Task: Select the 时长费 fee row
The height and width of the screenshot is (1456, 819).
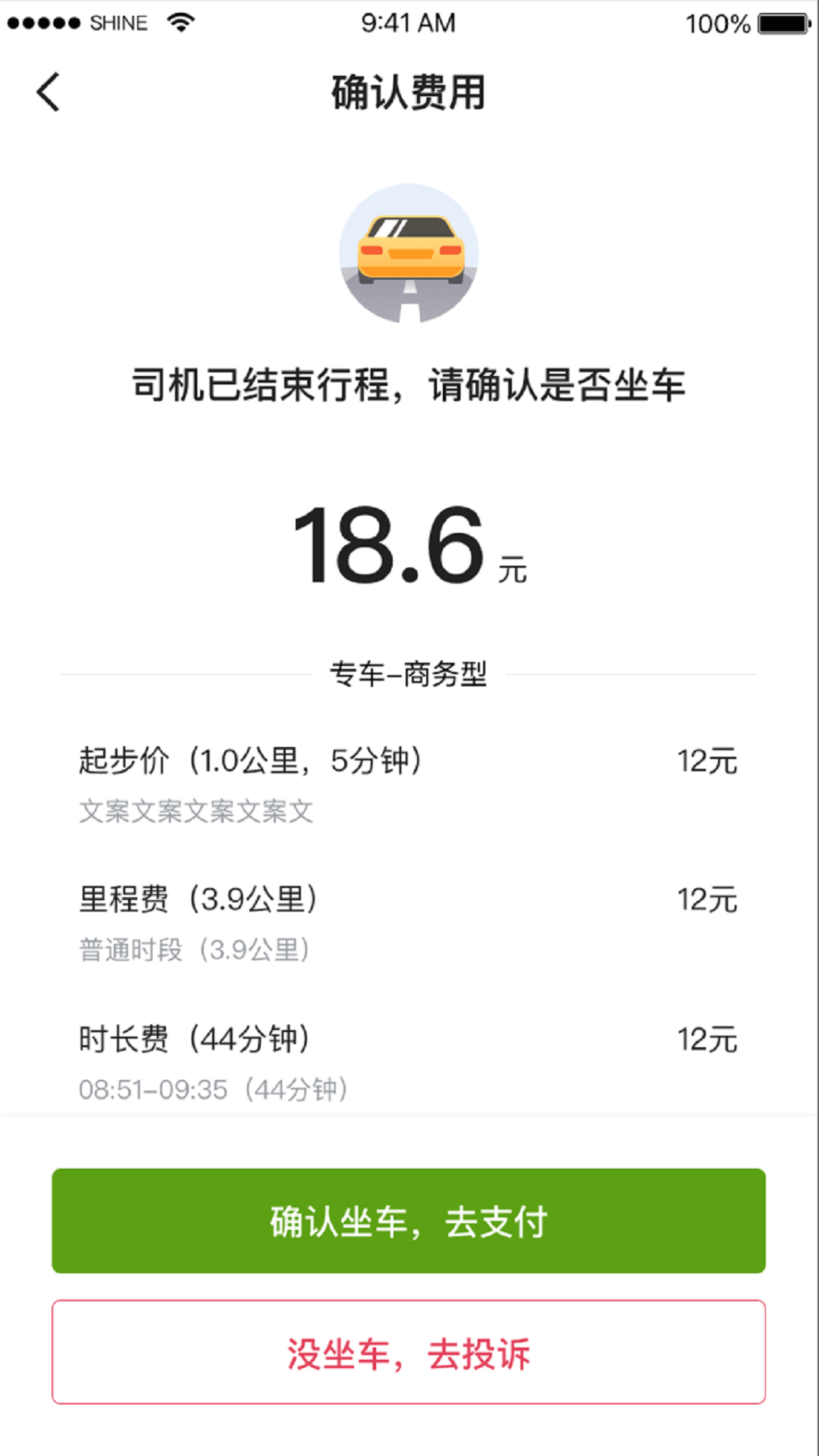Action: [x=409, y=1040]
